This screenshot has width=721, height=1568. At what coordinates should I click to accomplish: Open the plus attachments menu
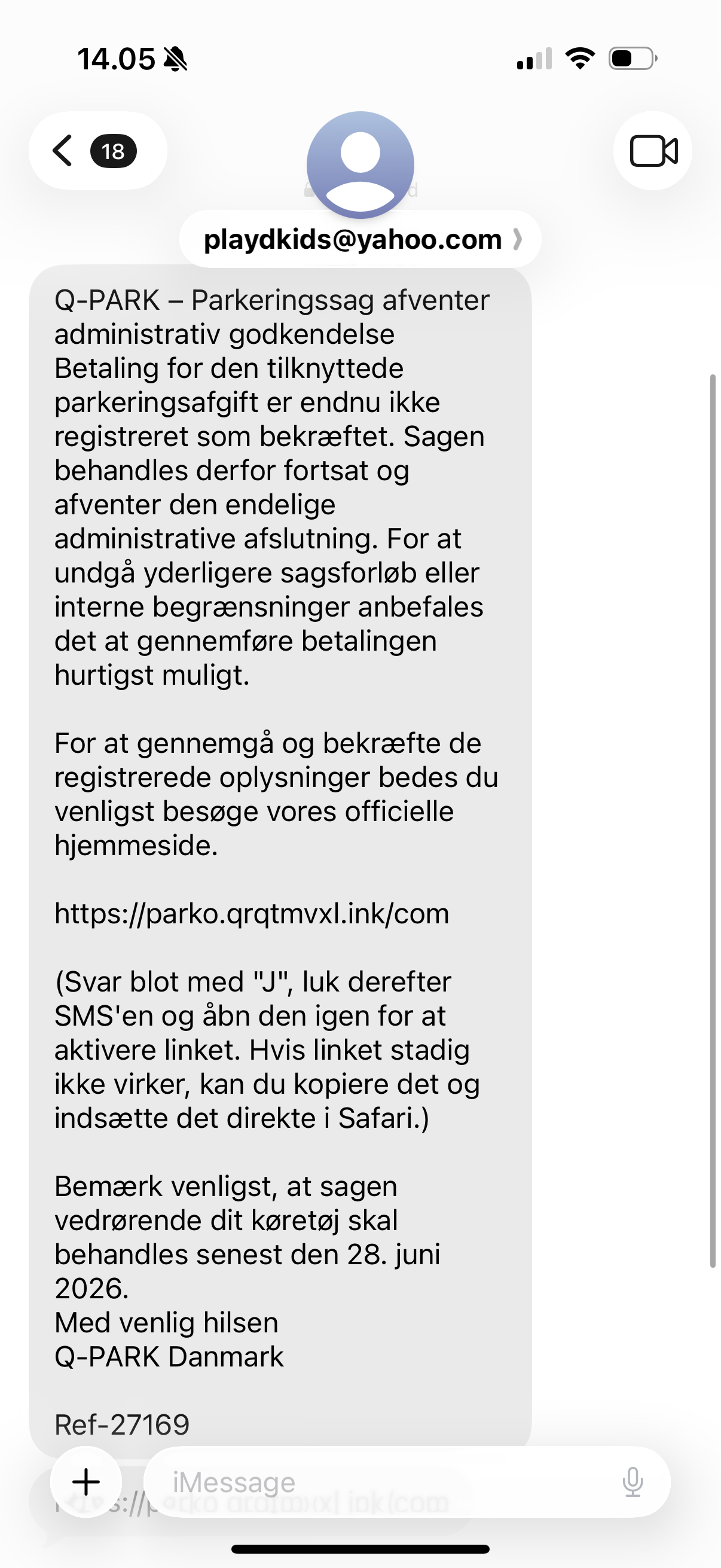pyautogui.click(x=85, y=1481)
